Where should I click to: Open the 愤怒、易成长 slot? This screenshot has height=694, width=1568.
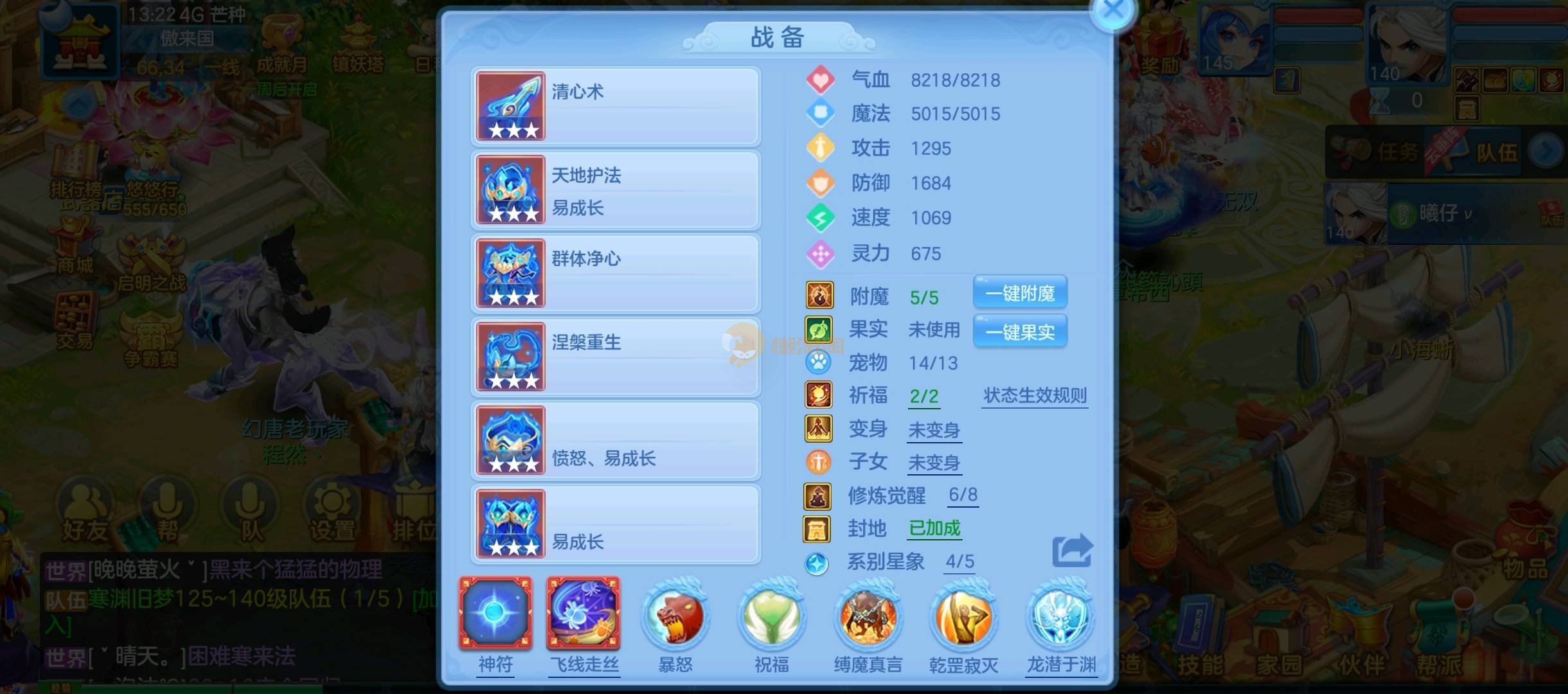pos(616,441)
